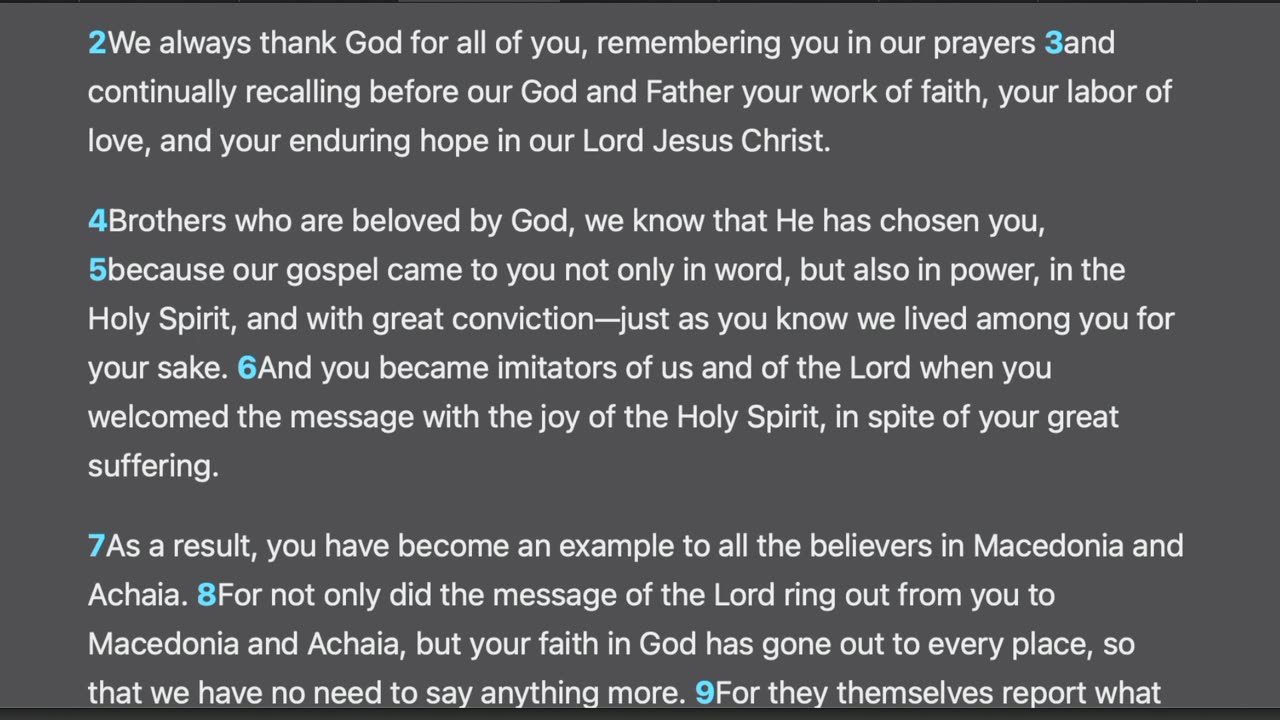Open the verse 7 number link
The height and width of the screenshot is (720, 1280).
coord(97,546)
